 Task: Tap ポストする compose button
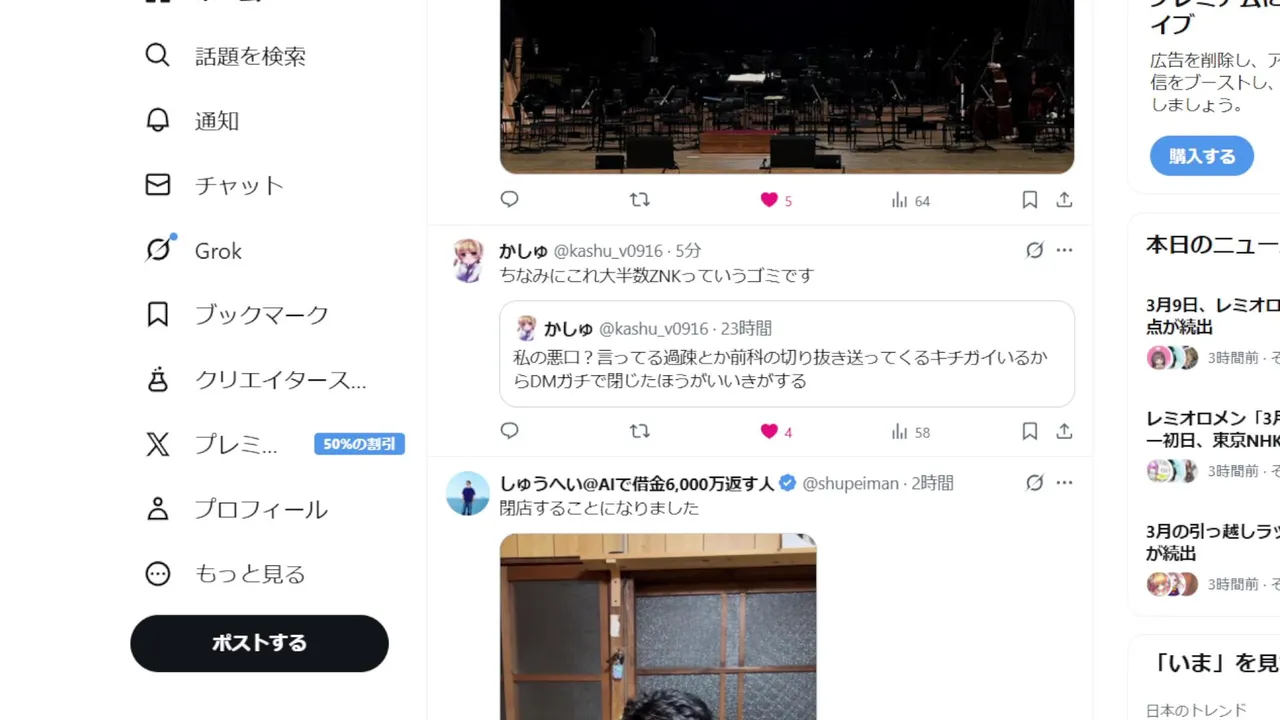click(259, 643)
